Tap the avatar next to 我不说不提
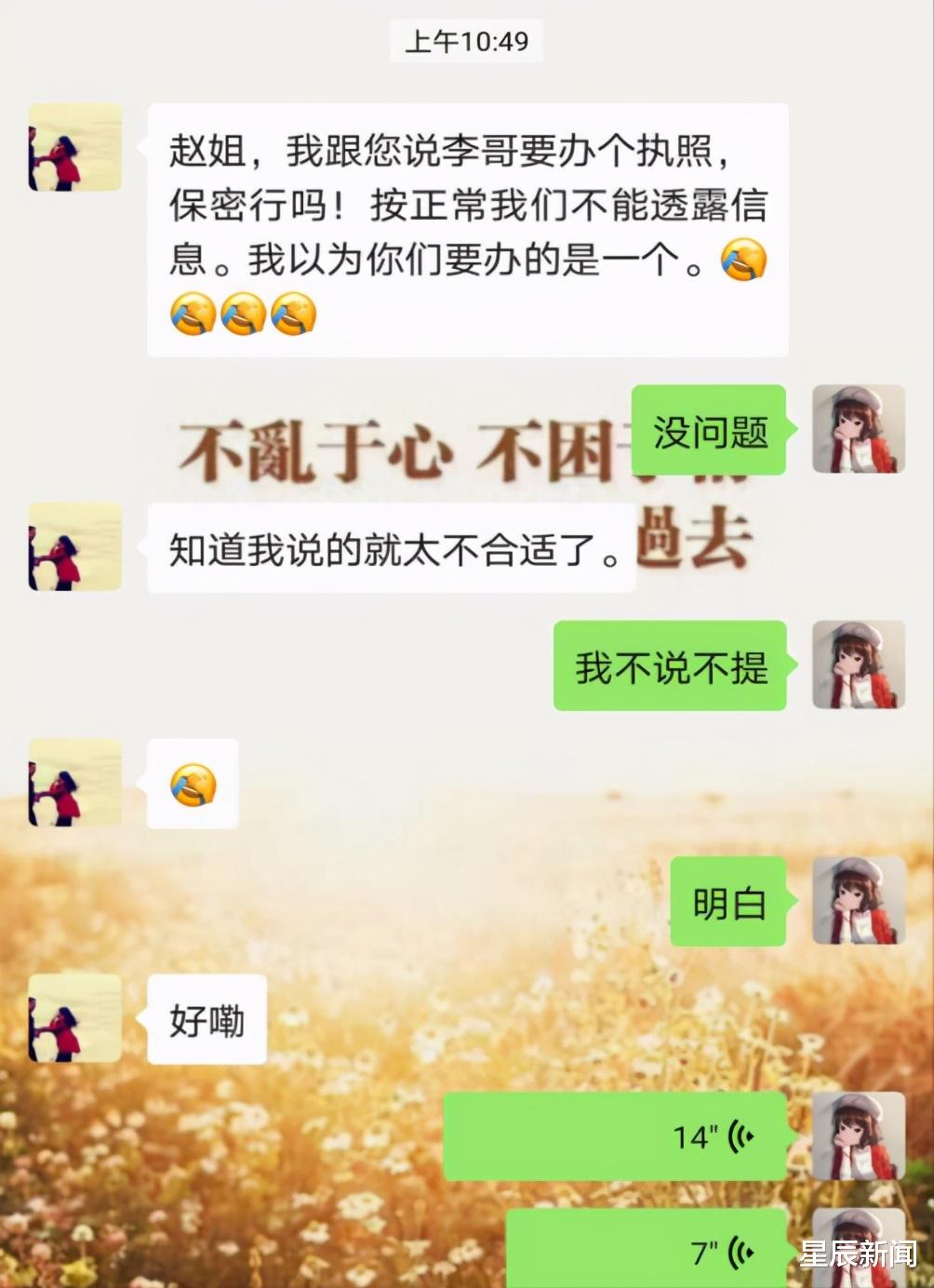Image resolution: width=934 pixels, height=1288 pixels. coord(859,665)
